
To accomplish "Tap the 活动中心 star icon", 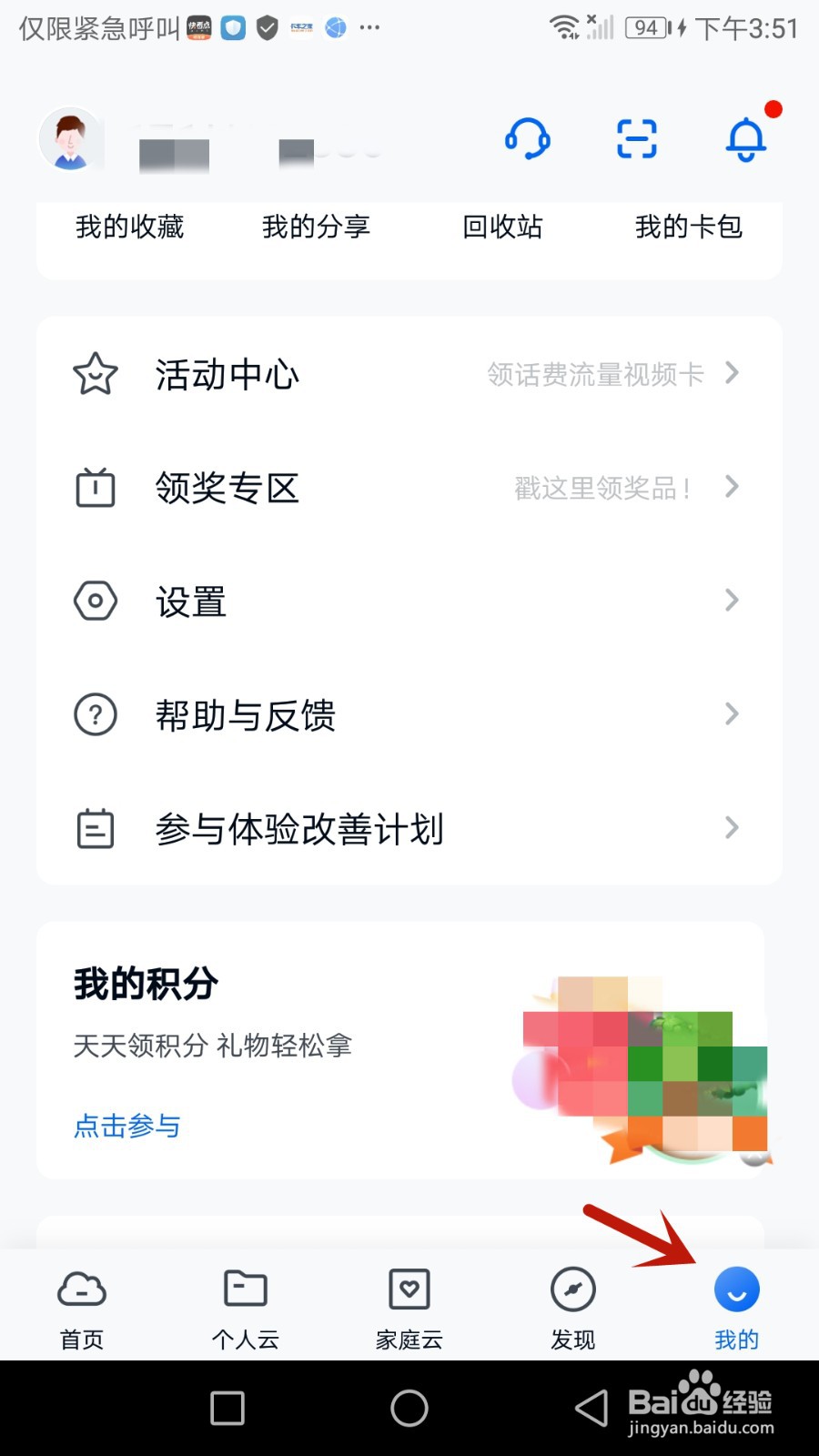I will (96, 373).
